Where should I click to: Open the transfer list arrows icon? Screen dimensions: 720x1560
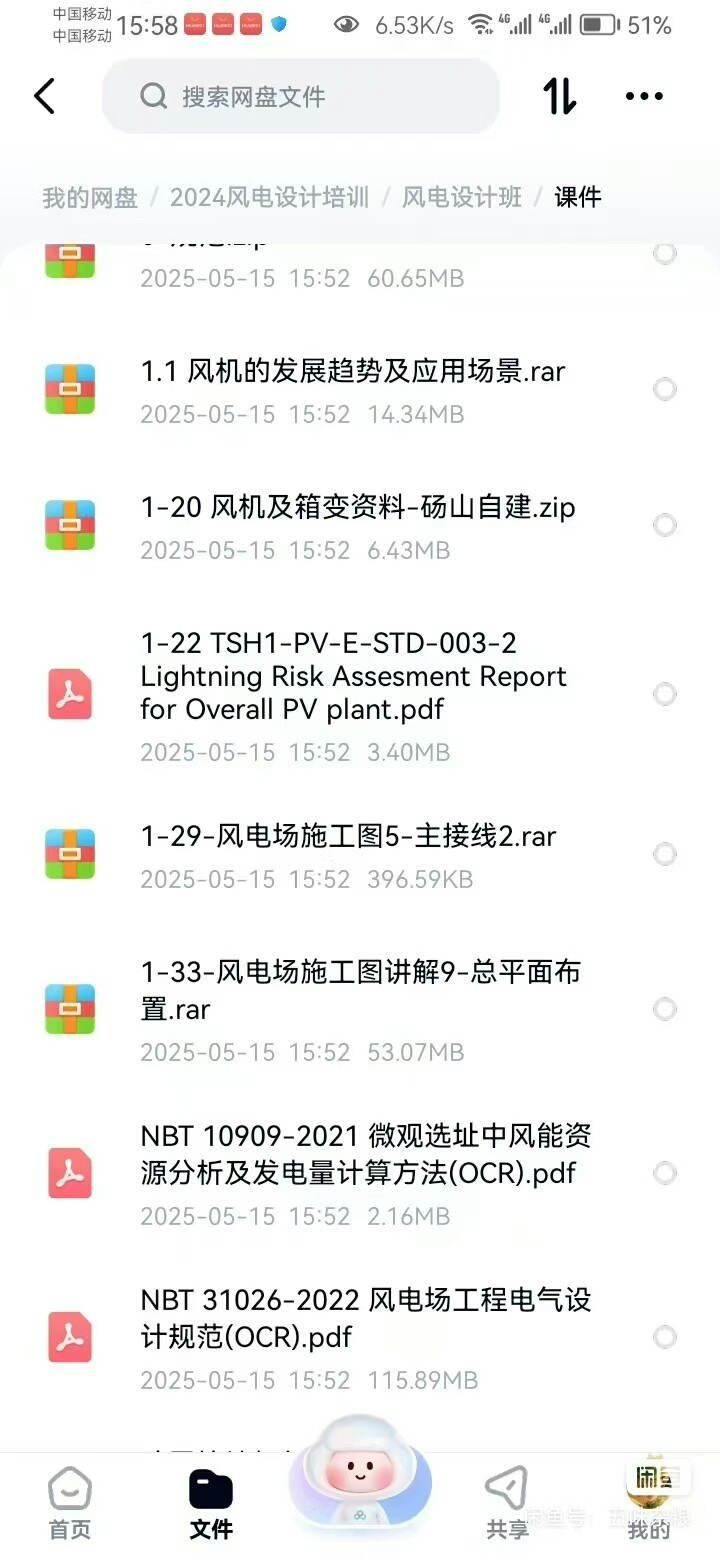pyautogui.click(x=559, y=97)
